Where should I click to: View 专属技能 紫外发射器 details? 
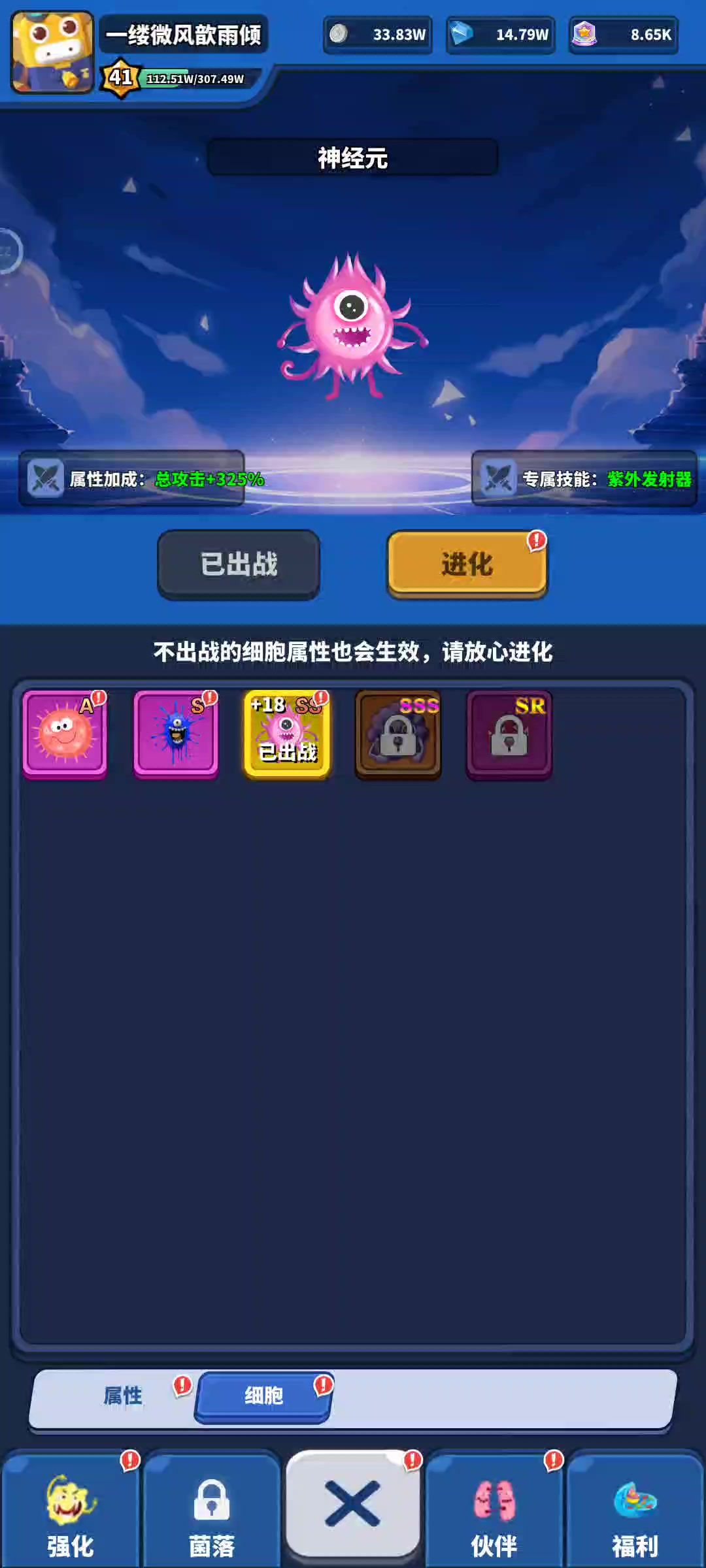tap(584, 479)
